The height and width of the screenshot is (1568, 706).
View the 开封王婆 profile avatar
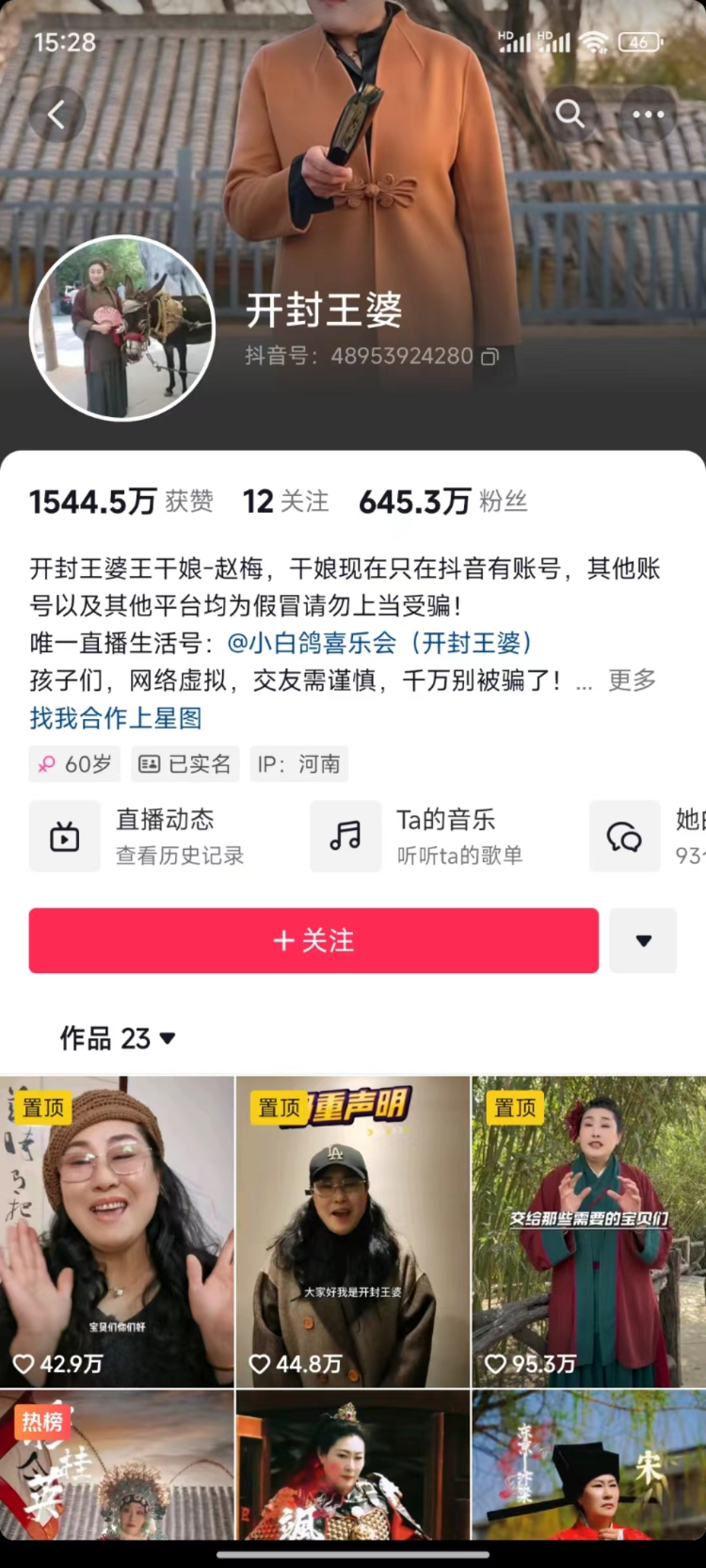pos(122,328)
